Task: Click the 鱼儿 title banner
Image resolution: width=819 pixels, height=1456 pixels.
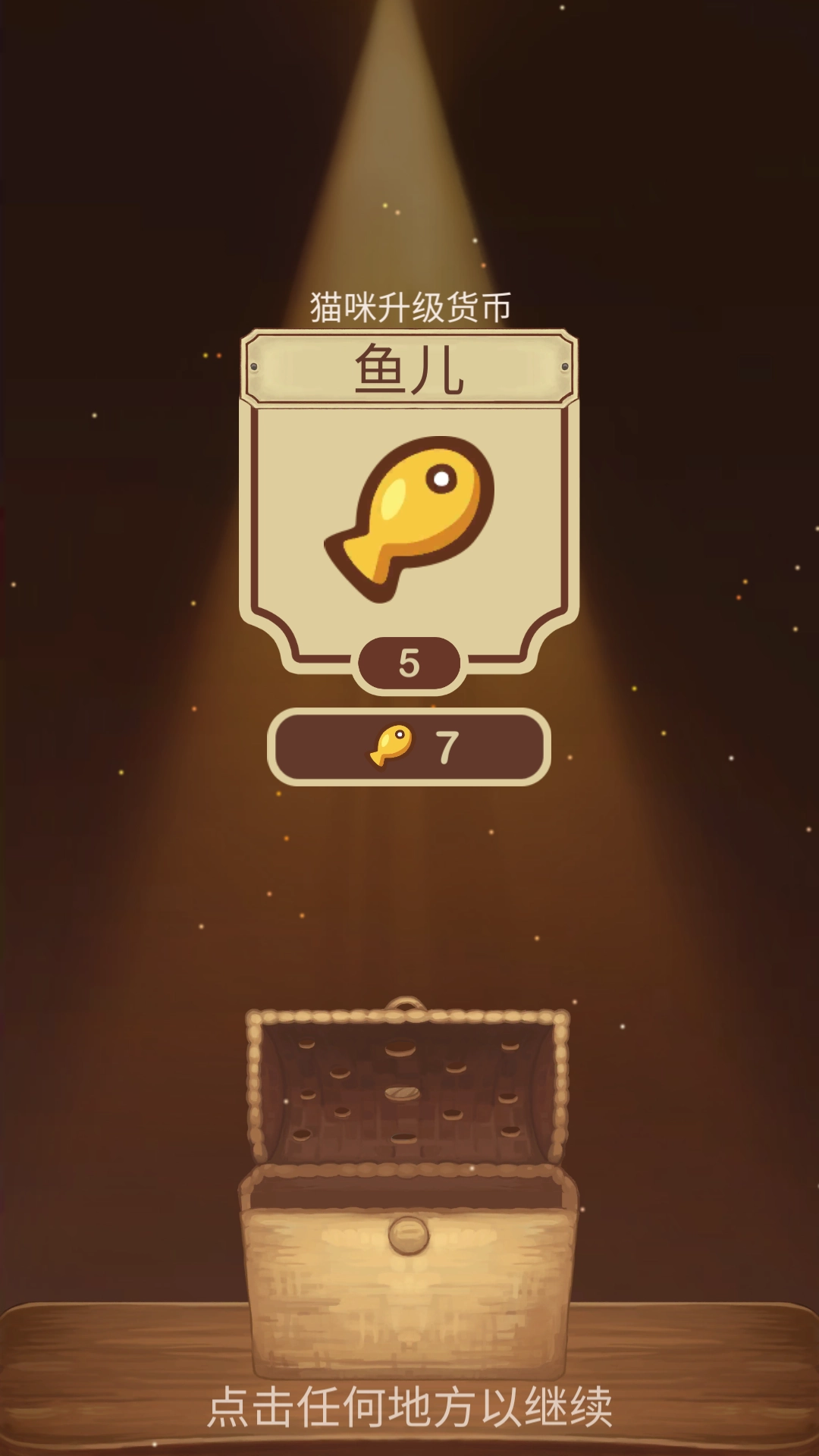Action: (409, 367)
